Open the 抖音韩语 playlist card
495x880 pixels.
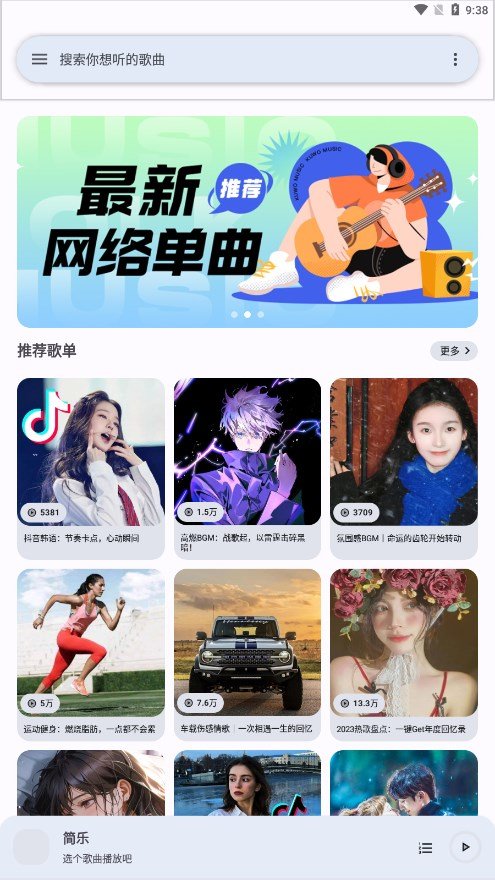click(91, 469)
